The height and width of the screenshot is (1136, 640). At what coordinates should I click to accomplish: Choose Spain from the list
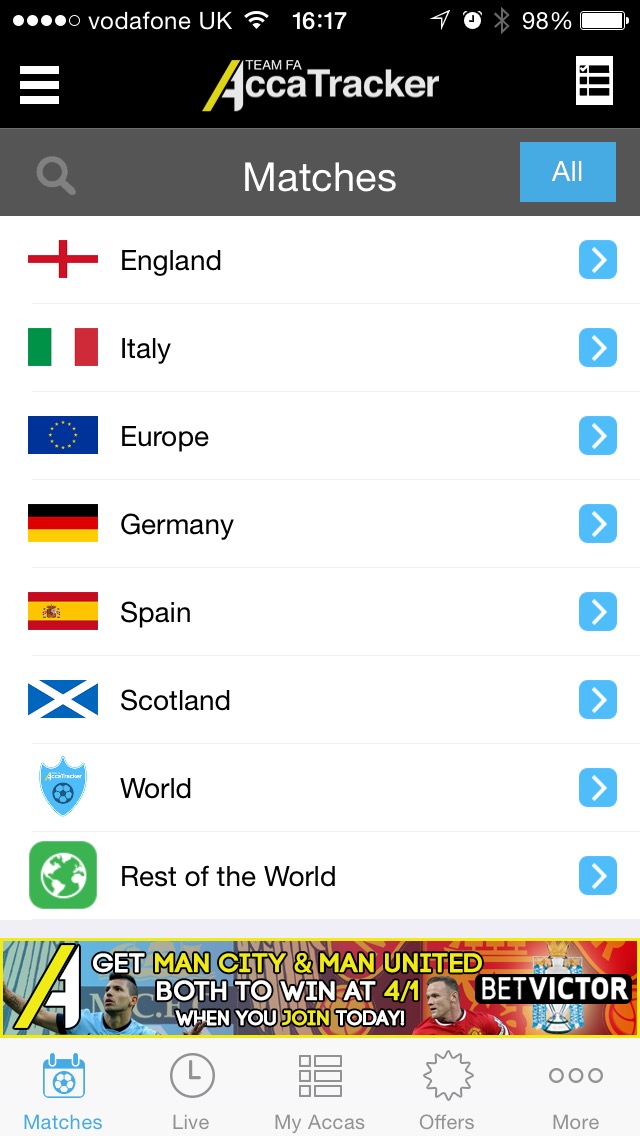pos(320,611)
